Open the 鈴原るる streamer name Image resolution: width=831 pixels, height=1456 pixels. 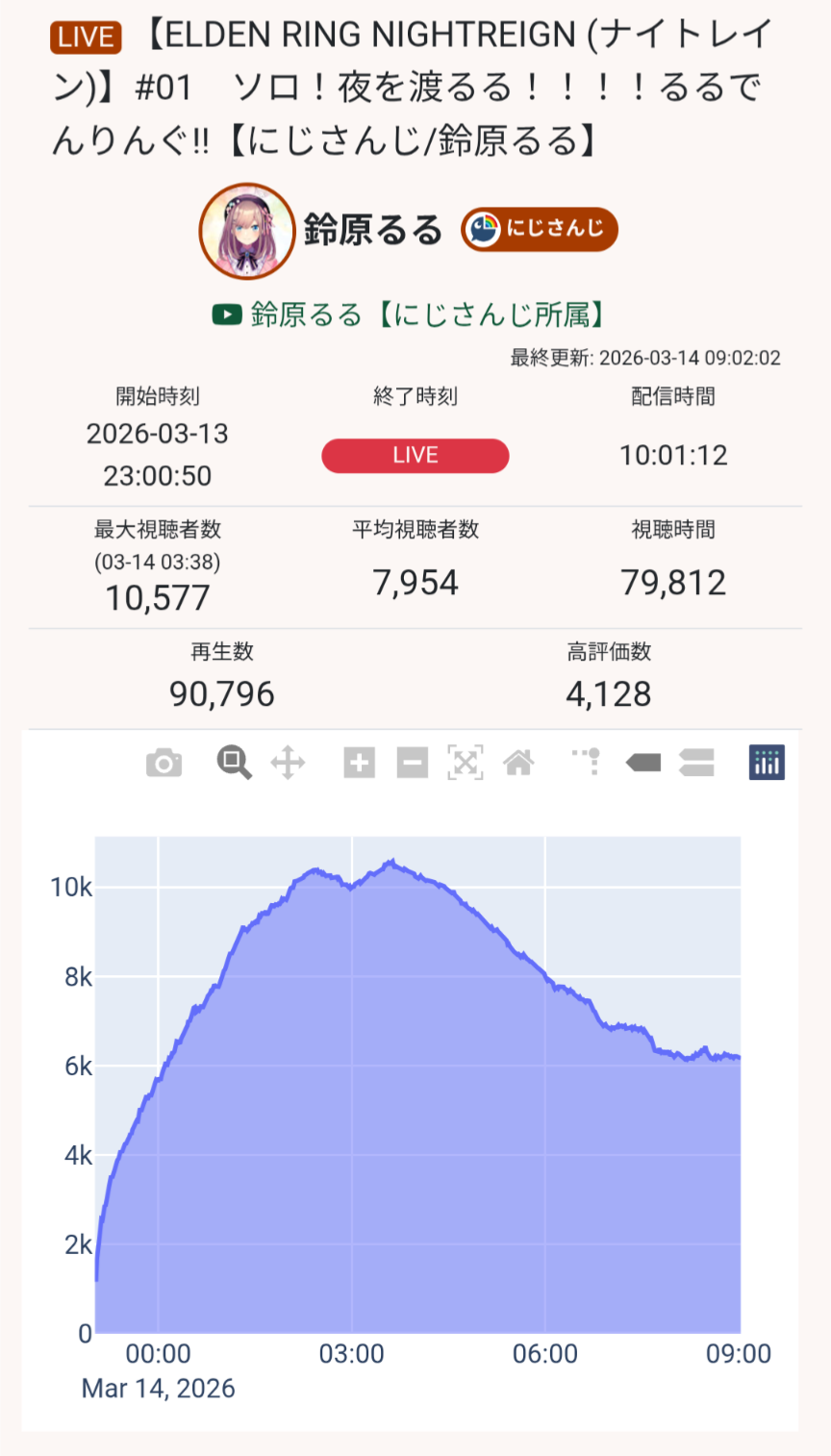[x=372, y=231]
